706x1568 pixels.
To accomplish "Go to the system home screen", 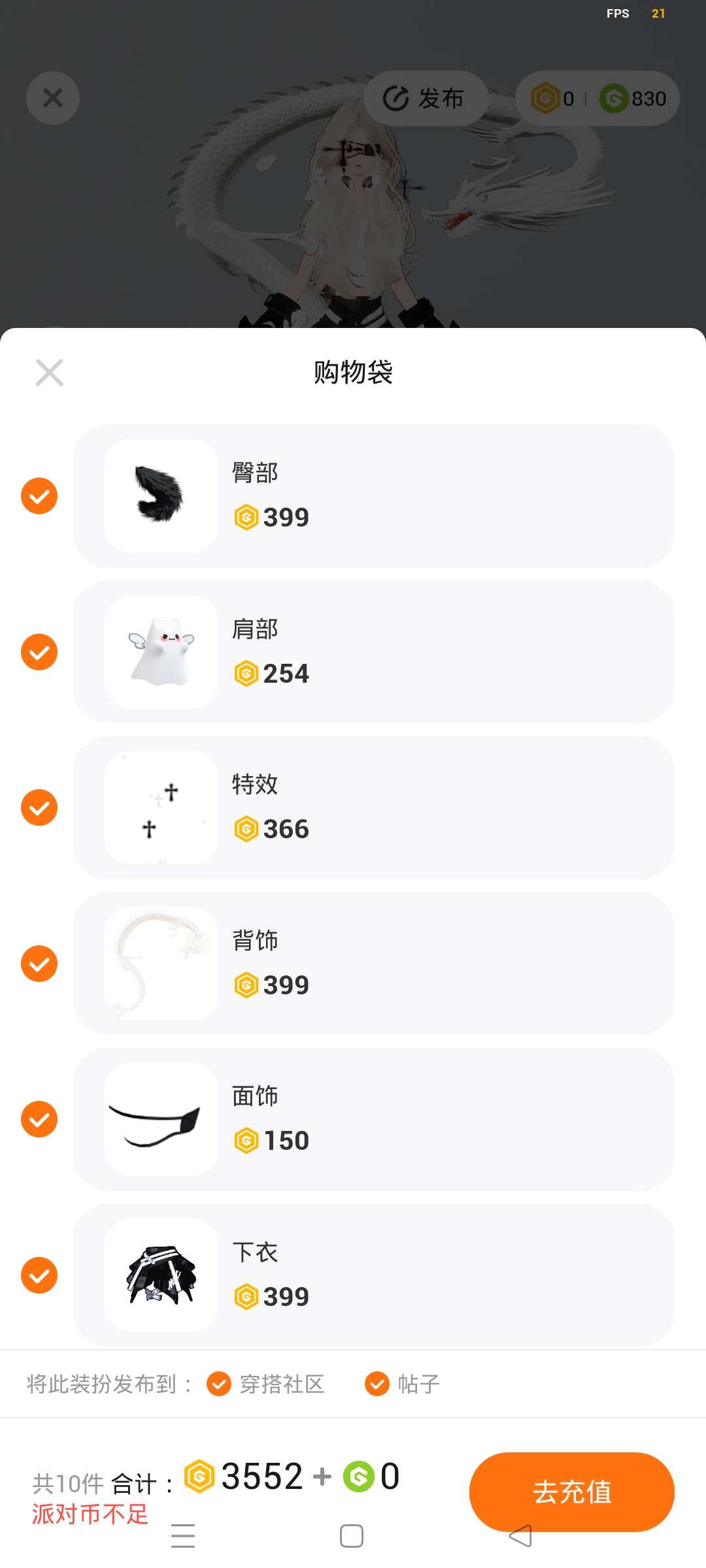I will coord(352,1536).
